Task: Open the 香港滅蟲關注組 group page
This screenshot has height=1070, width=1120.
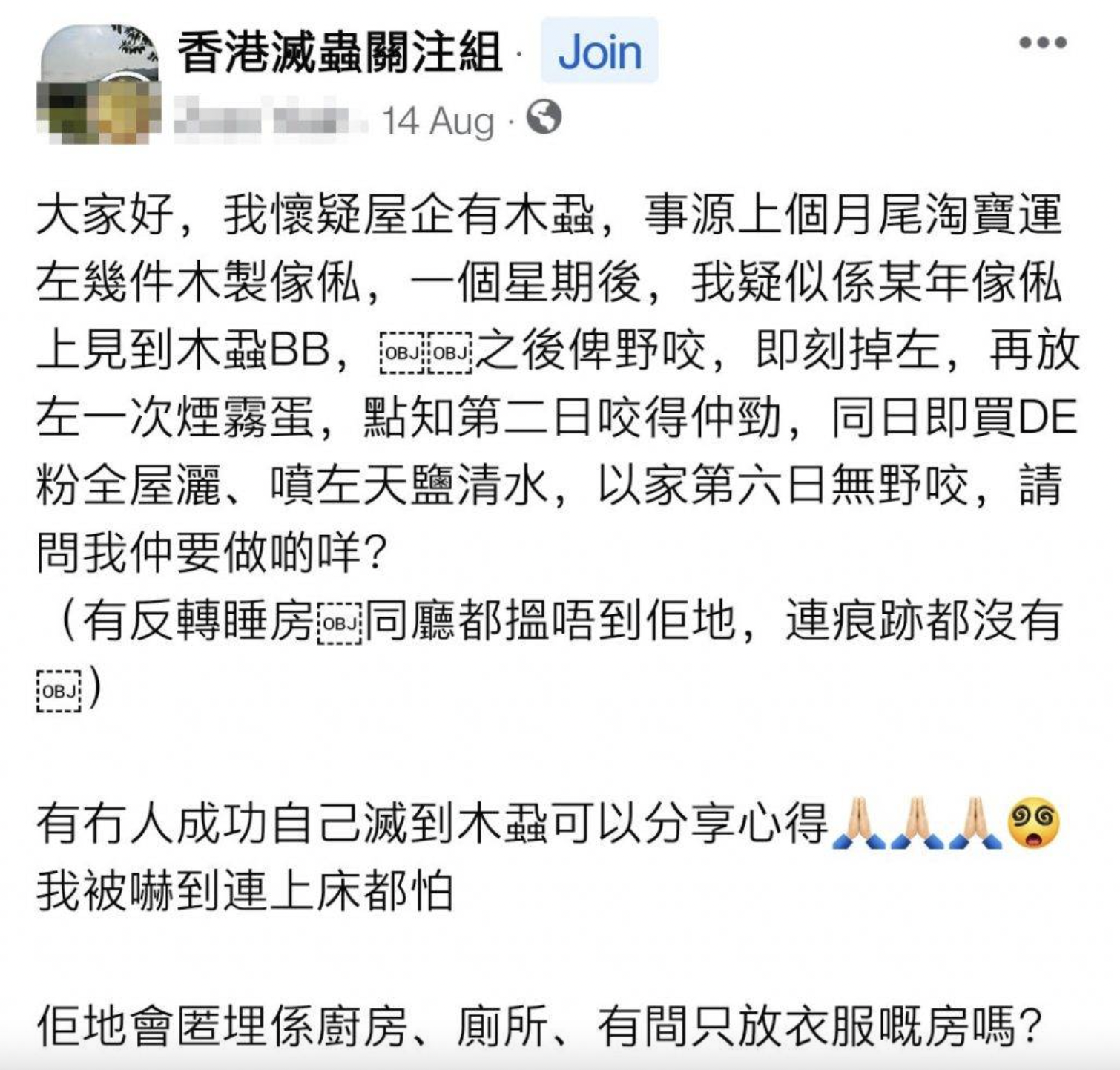Action: [x=340, y=53]
